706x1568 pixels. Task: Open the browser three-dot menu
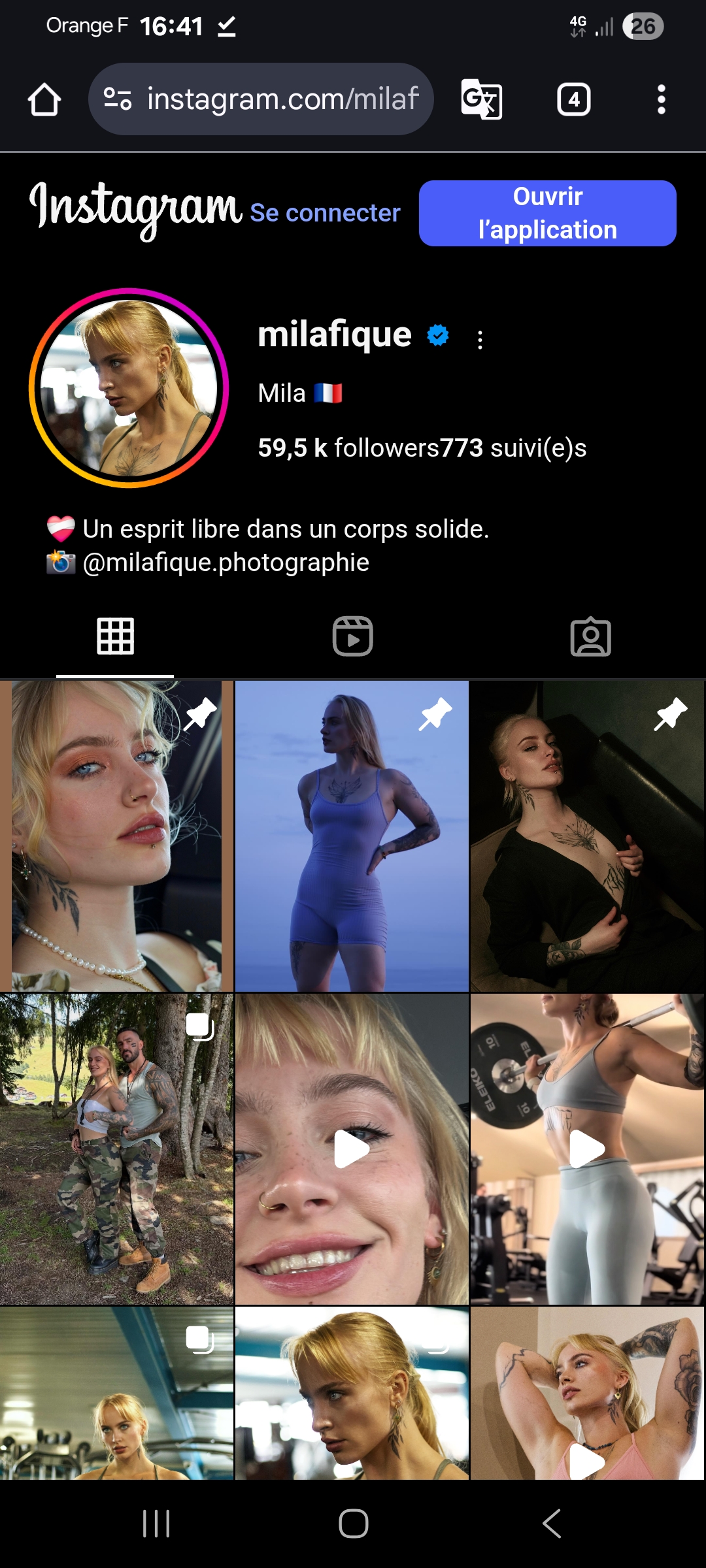pyautogui.click(x=661, y=99)
